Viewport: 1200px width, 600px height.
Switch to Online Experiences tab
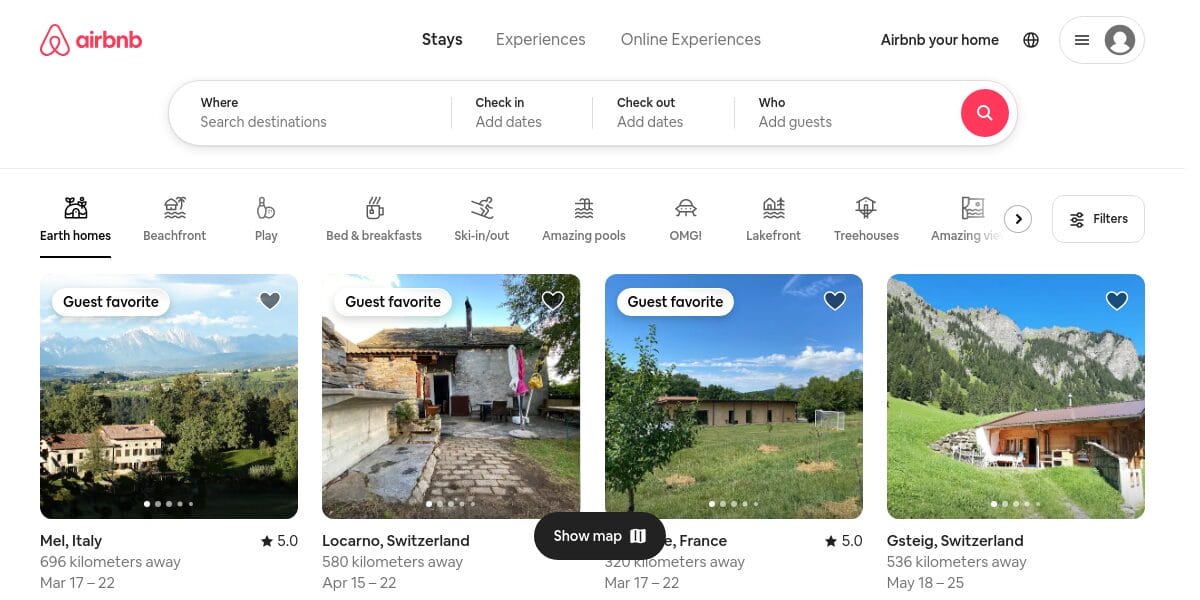coord(690,40)
